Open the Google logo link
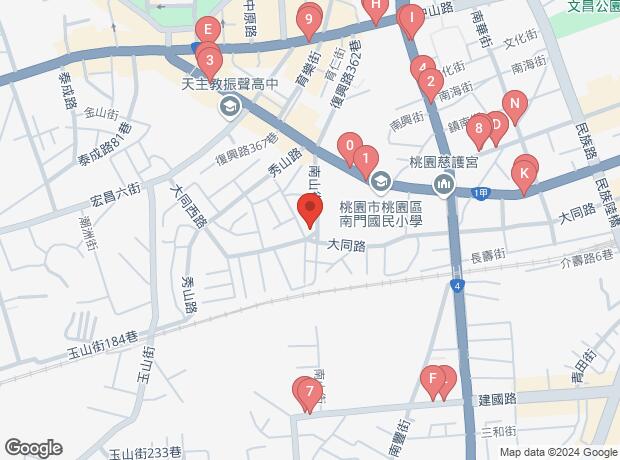 click(x=33, y=447)
